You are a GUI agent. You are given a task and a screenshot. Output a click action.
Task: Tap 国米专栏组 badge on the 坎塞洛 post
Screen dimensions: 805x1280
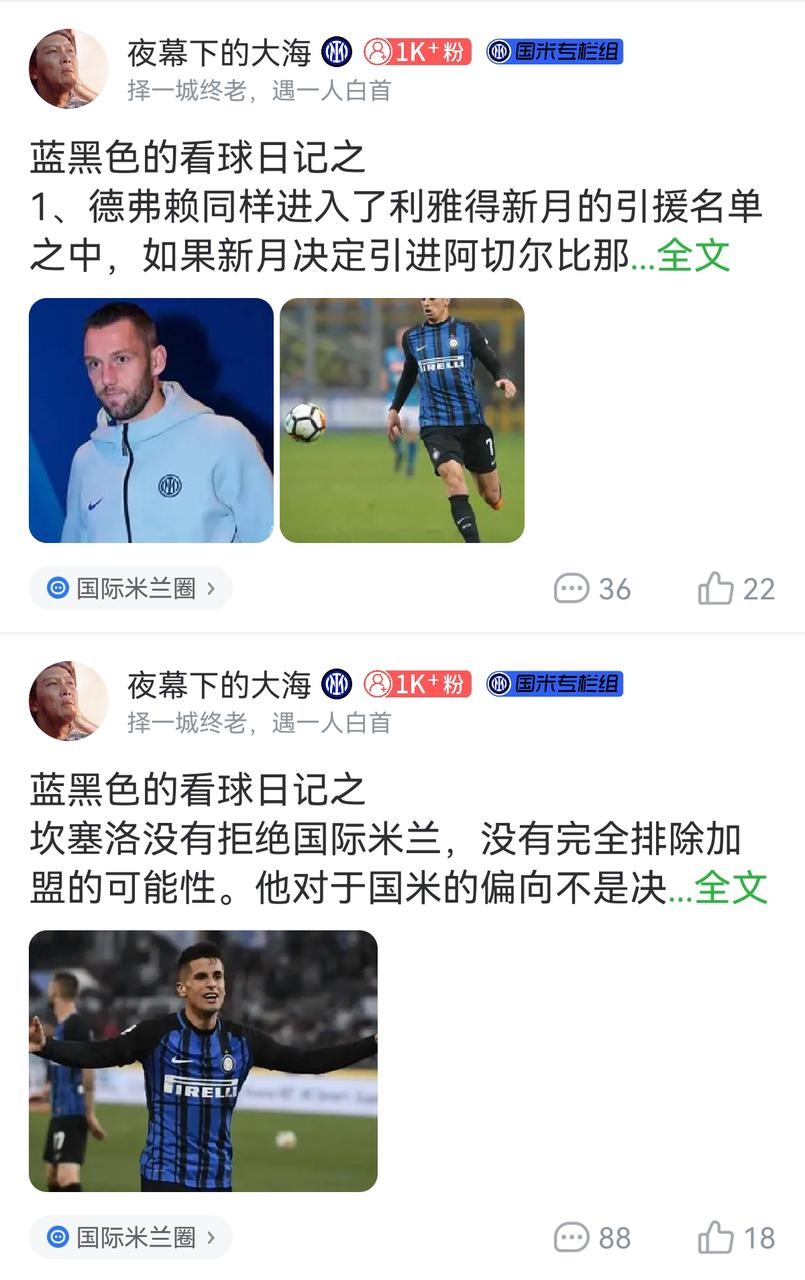[x=555, y=684]
